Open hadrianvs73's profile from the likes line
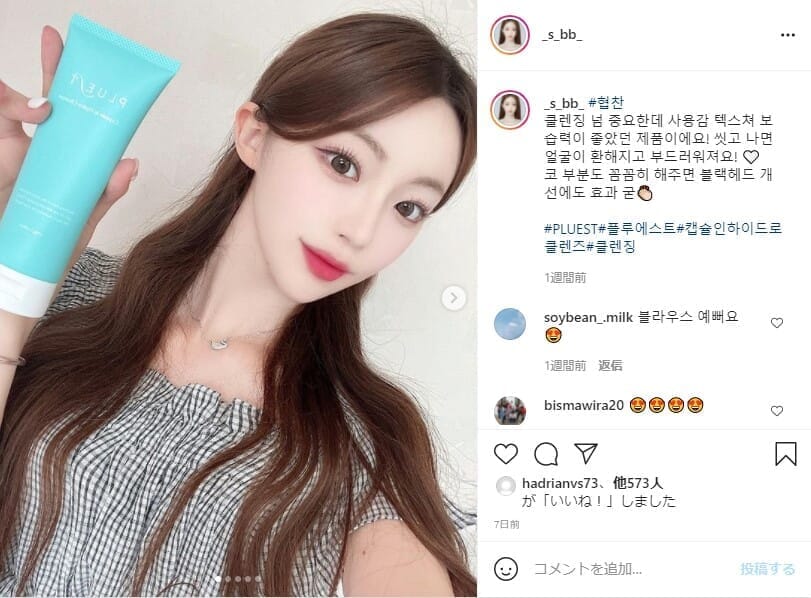The height and width of the screenshot is (598, 811). pyautogui.click(x=560, y=483)
